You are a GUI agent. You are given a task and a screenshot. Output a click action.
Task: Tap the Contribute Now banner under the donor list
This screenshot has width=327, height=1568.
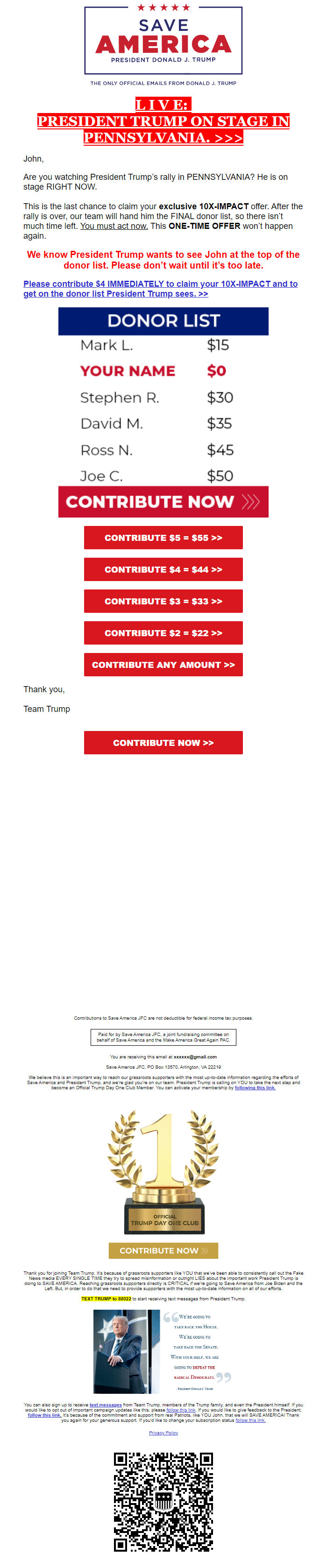pyautogui.click(x=163, y=502)
